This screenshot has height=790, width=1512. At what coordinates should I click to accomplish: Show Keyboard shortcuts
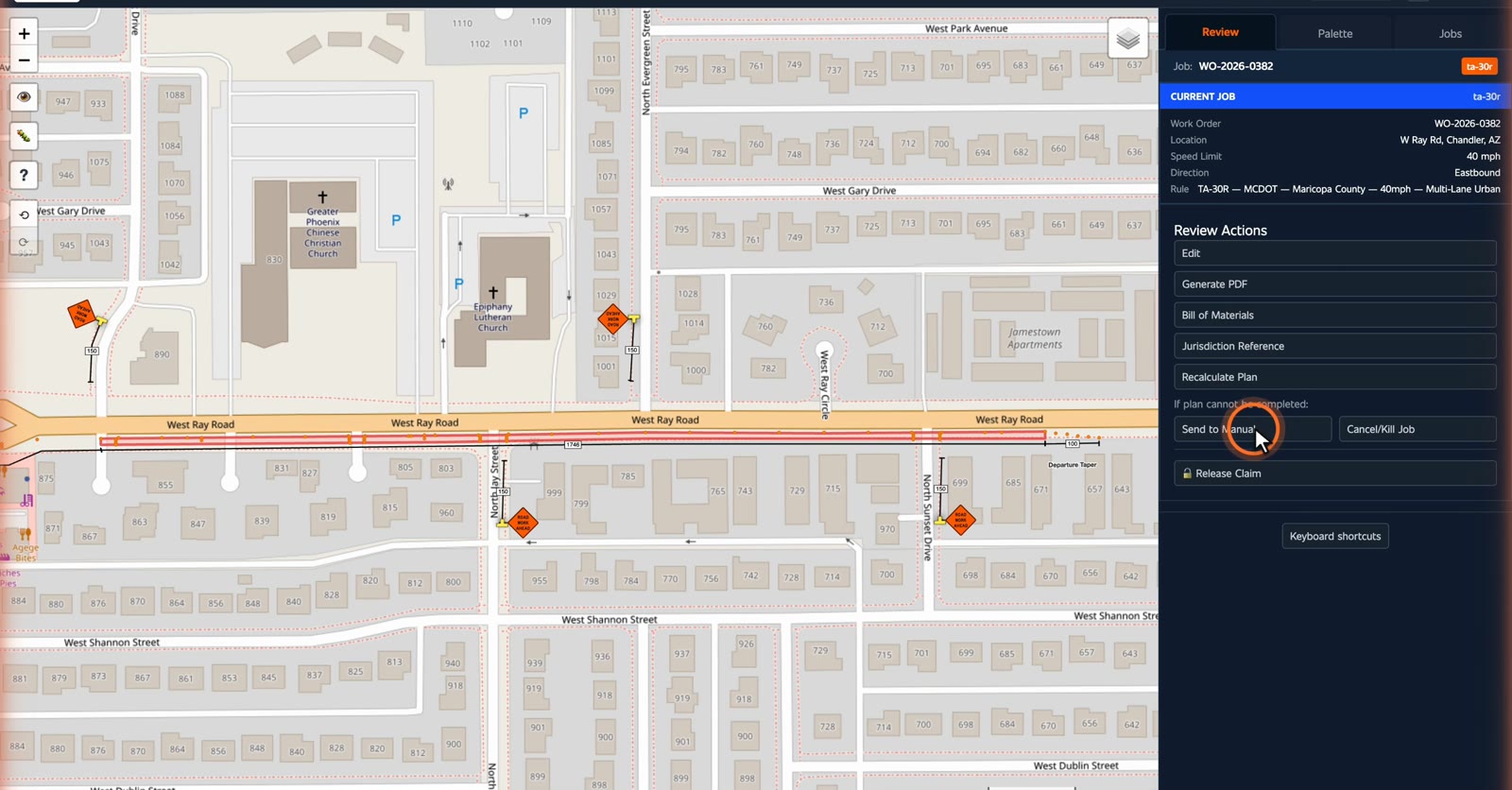tap(1334, 536)
